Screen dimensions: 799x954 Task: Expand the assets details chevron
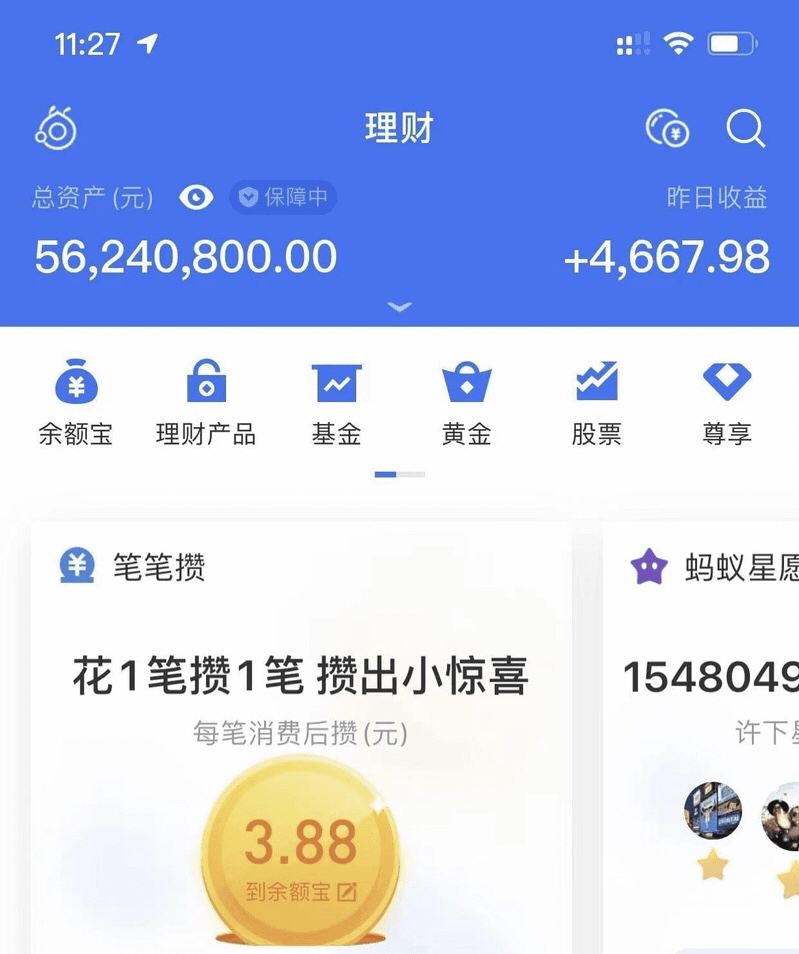pyautogui.click(x=399, y=307)
